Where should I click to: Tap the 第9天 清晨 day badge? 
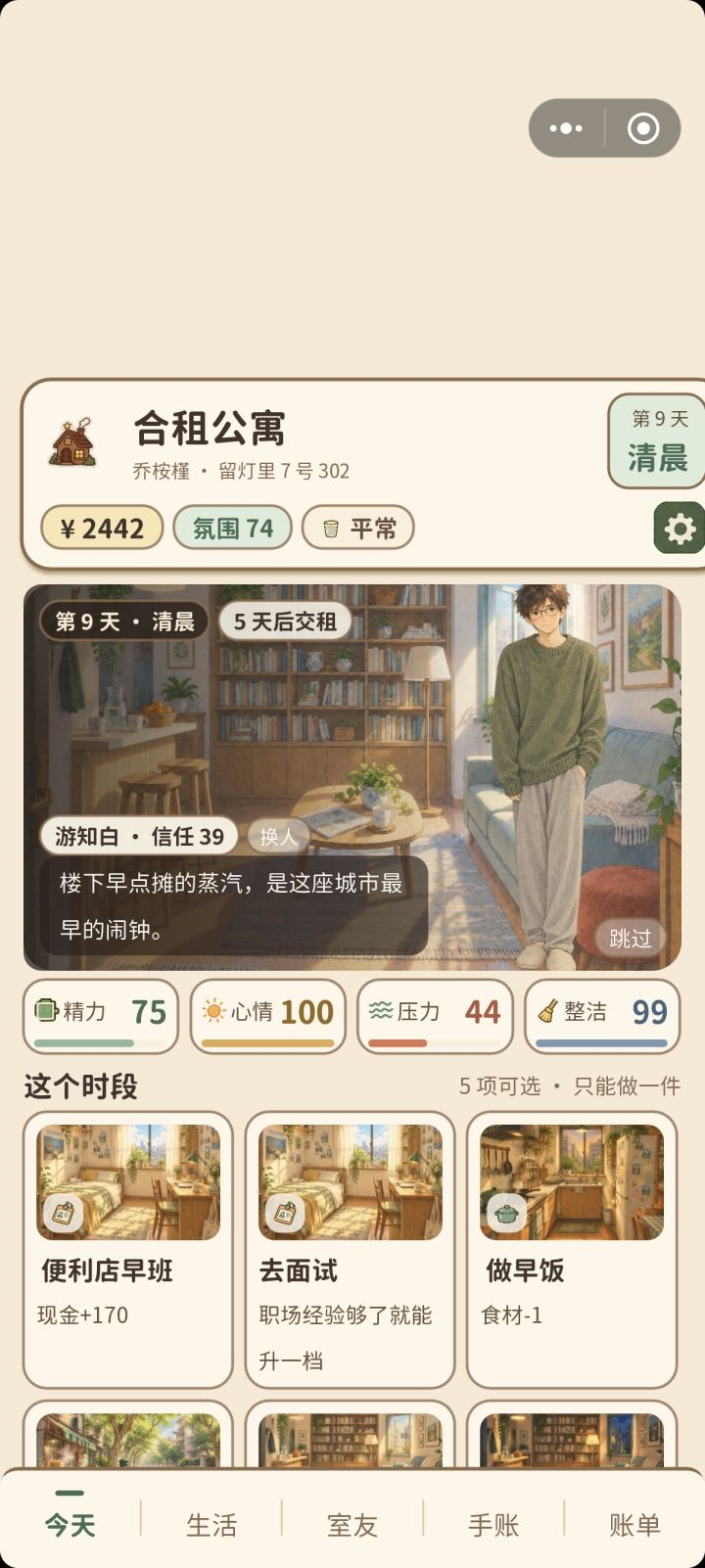pos(658,440)
